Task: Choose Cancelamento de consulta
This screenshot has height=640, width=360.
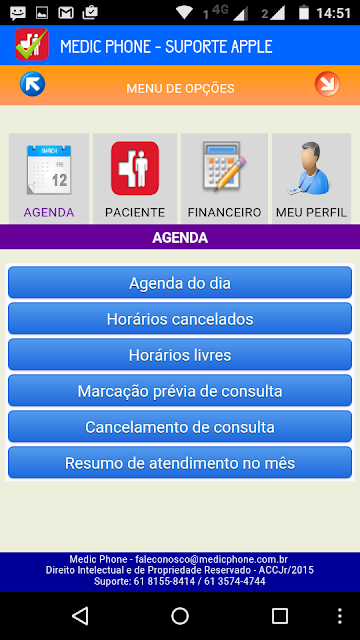Action: pos(180,427)
